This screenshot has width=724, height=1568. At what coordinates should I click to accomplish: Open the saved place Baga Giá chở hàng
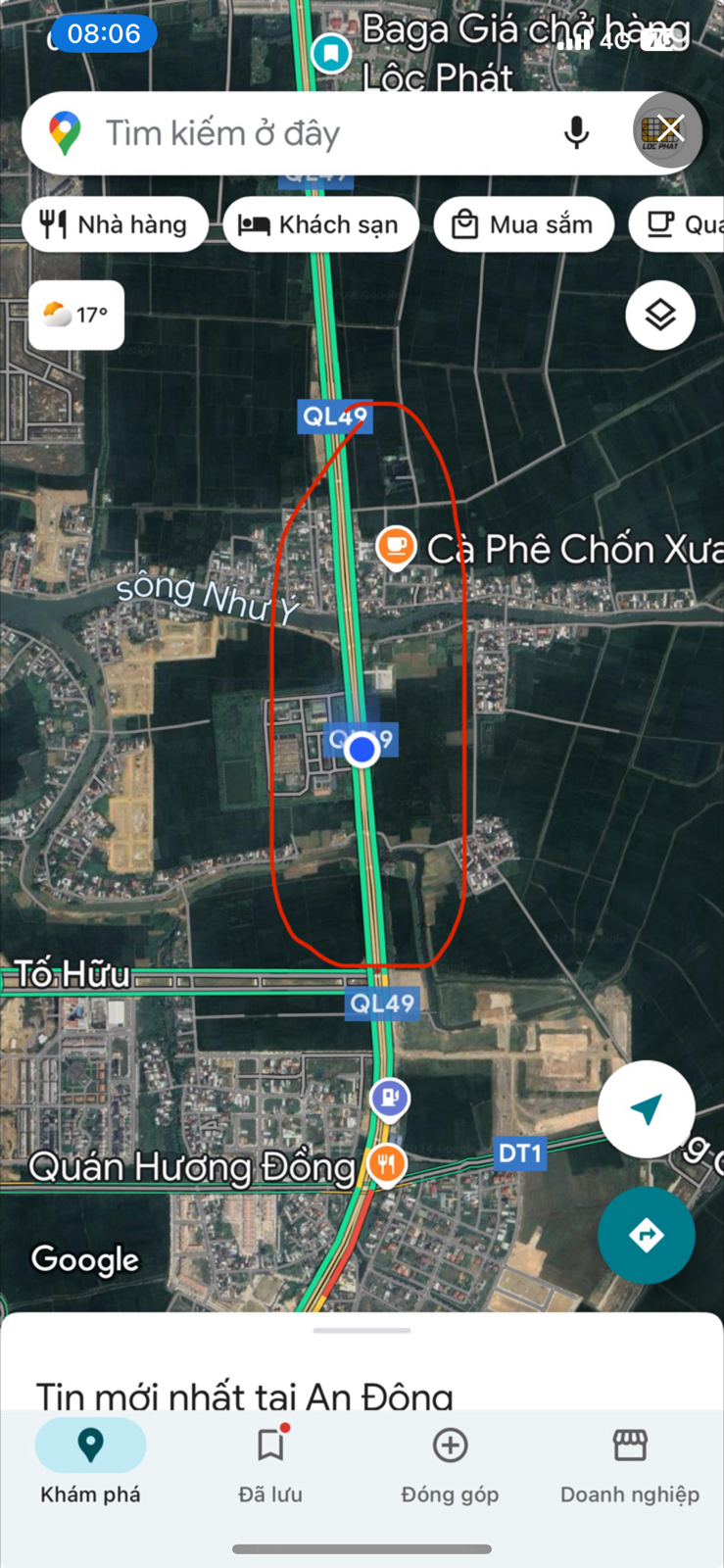click(331, 52)
